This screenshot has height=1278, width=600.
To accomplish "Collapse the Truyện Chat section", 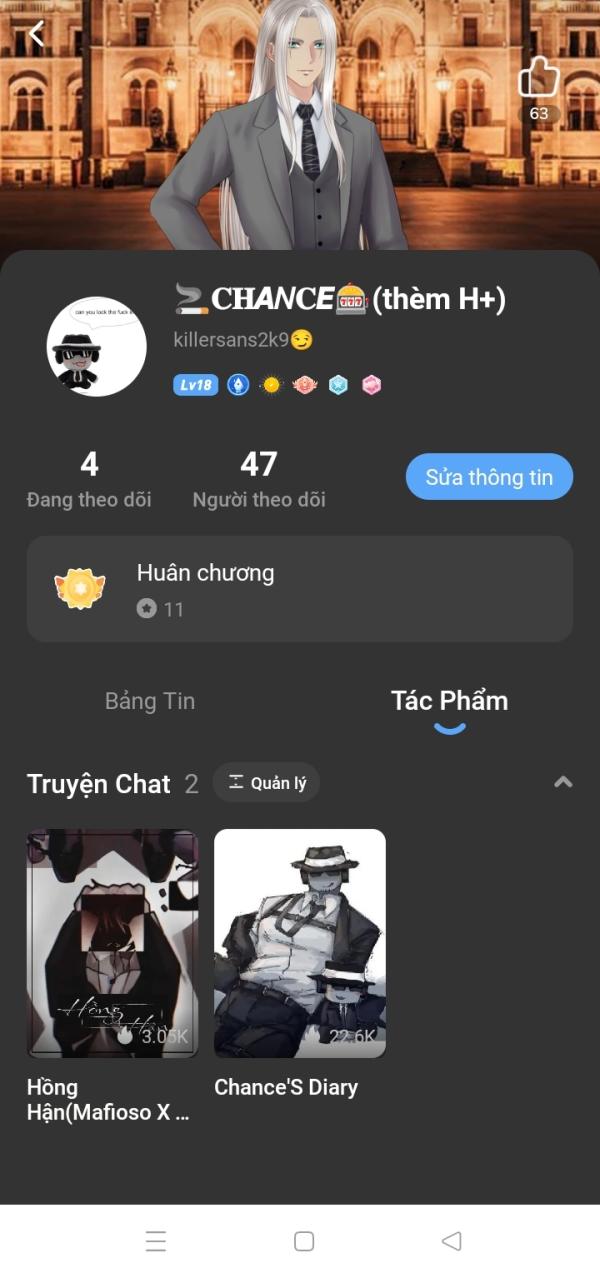I will click(563, 782).
